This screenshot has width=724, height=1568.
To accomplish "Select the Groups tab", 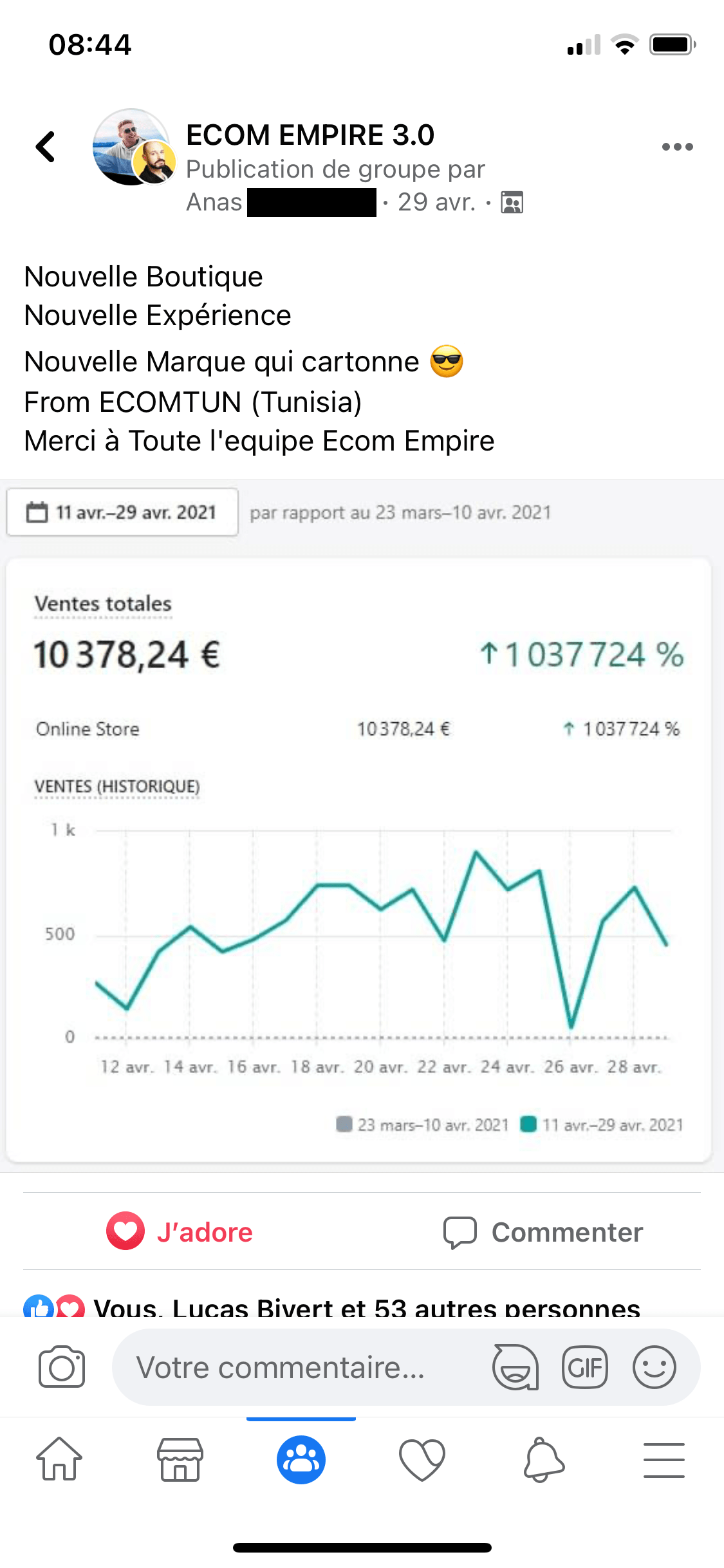I will pyautogui.click(x=301, y=1459).
